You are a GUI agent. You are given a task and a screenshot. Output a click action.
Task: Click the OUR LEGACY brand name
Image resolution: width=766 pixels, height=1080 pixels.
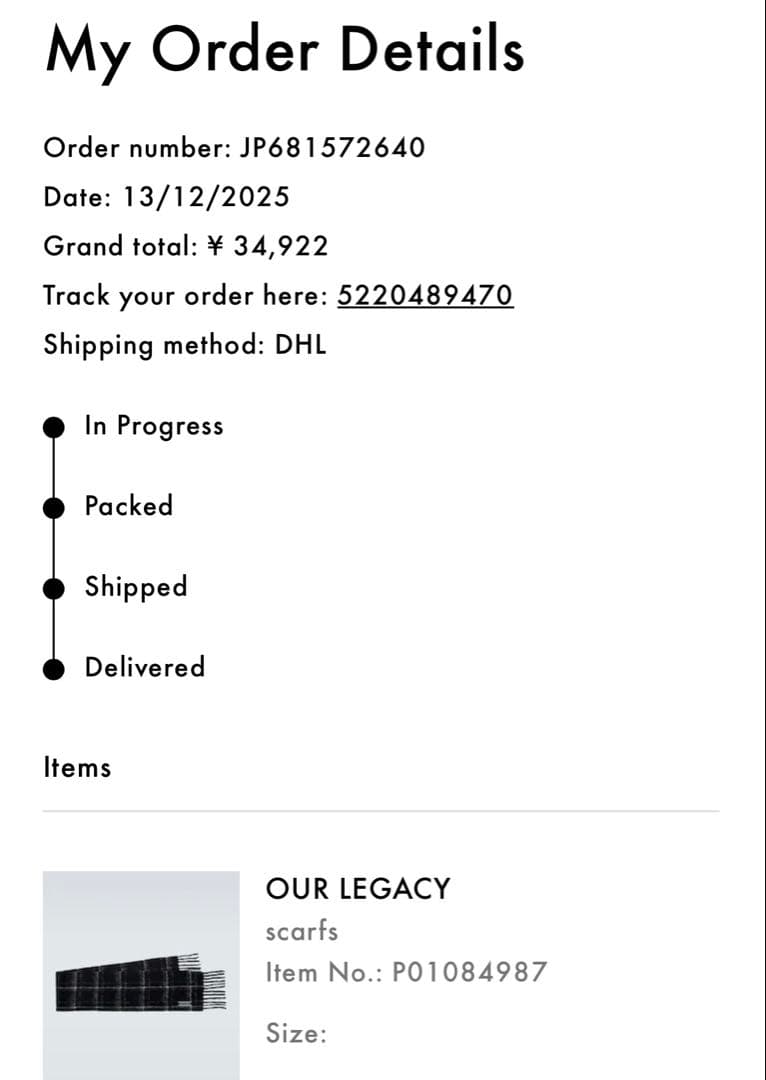click(358, 888)
